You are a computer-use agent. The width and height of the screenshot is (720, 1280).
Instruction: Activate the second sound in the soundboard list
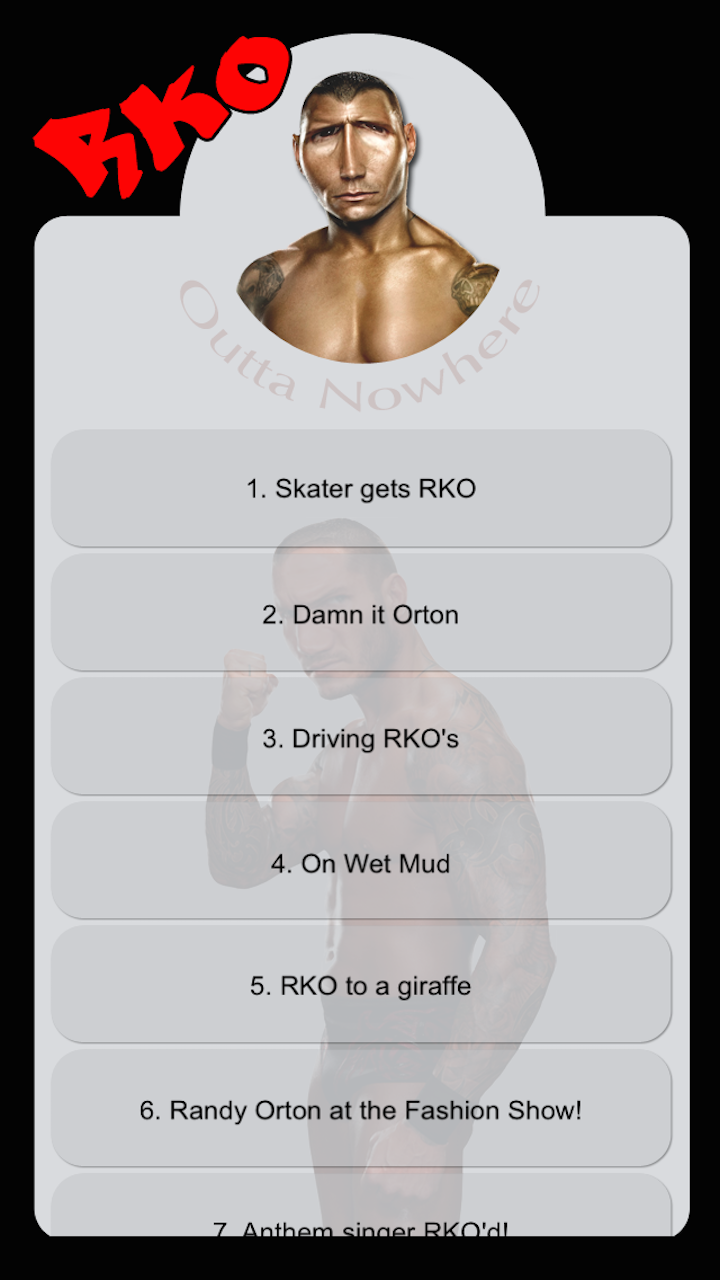360,615
